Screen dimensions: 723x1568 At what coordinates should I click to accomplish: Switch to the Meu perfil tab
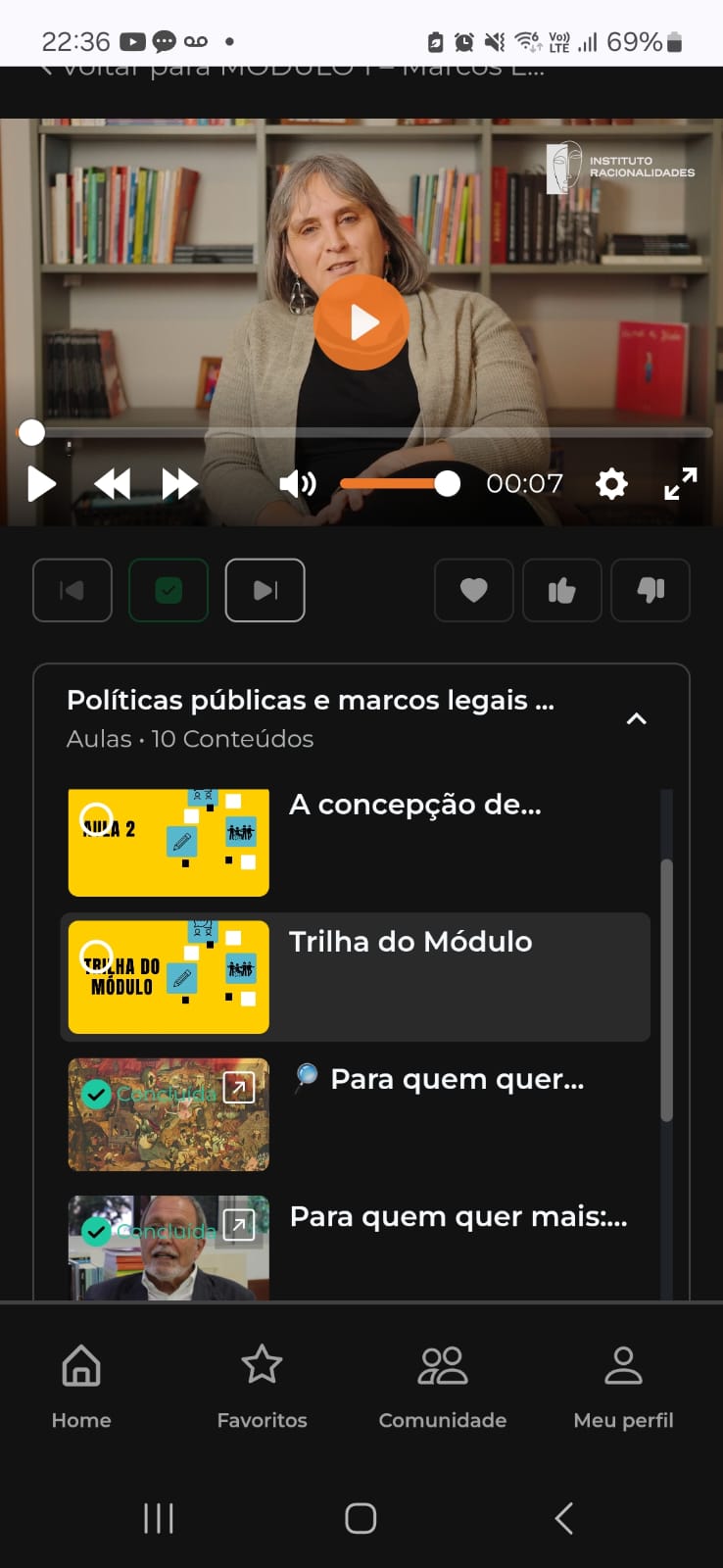623,1385
